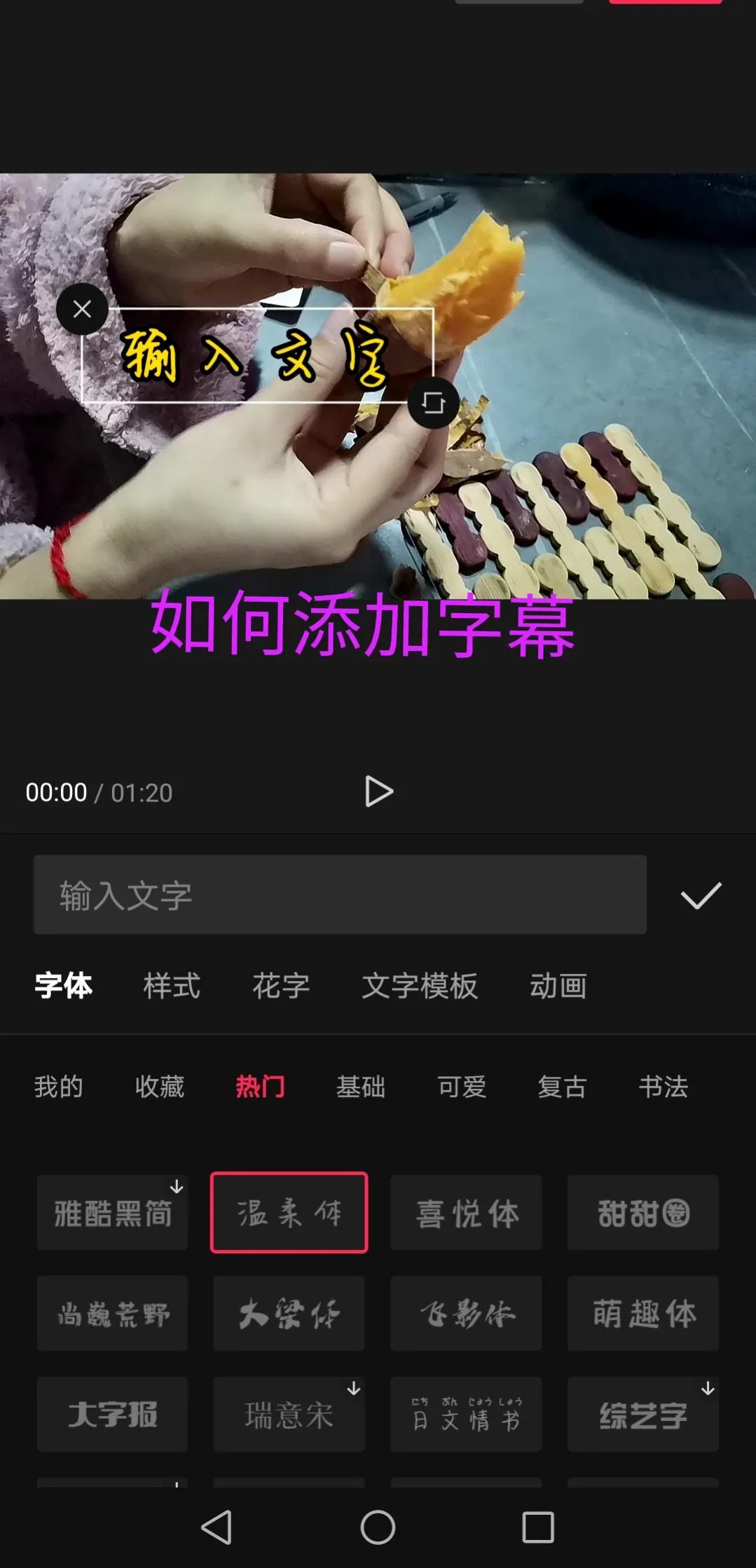The image size is (756, 1568).
Task: Select the 书法 font category
Action: (663, 1087)
